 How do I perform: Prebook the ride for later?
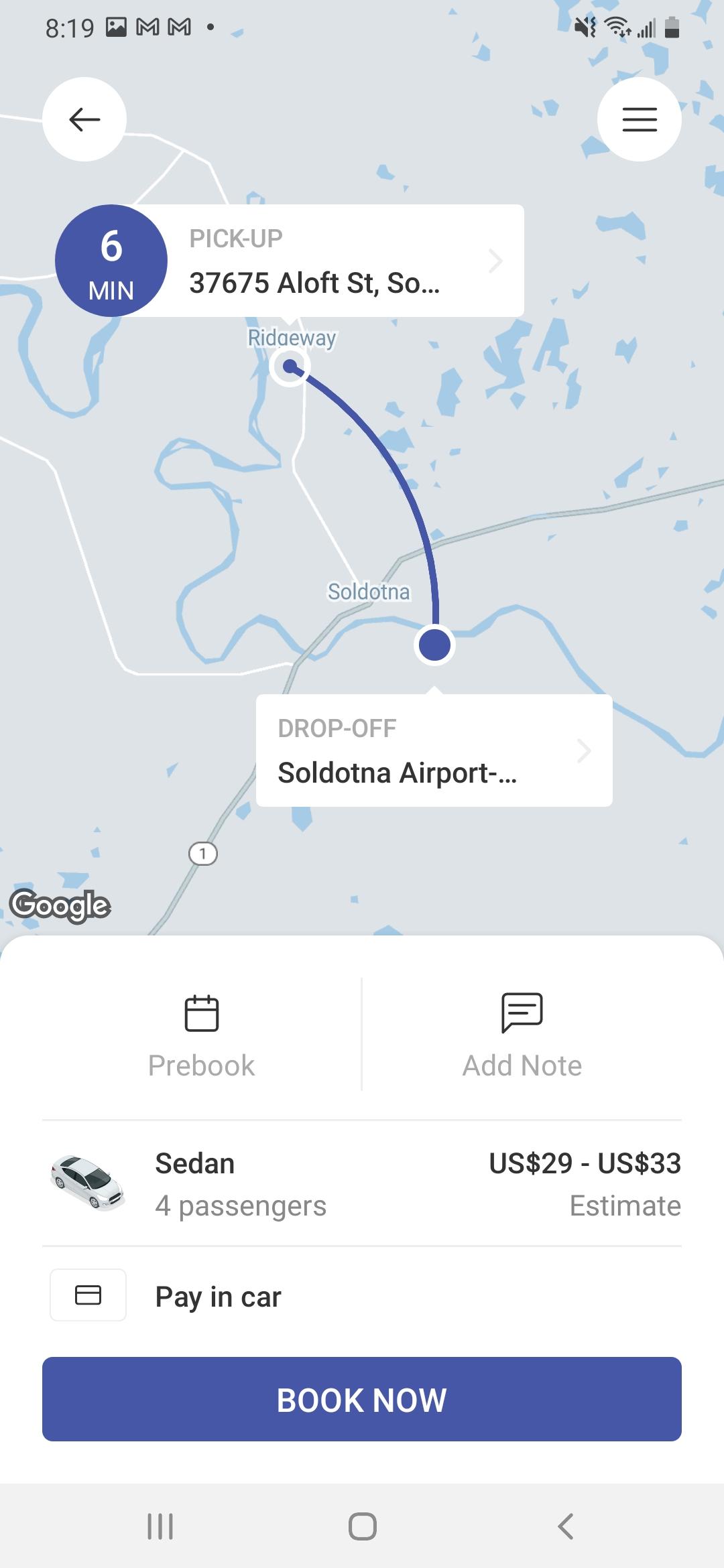pos(201,1035)
